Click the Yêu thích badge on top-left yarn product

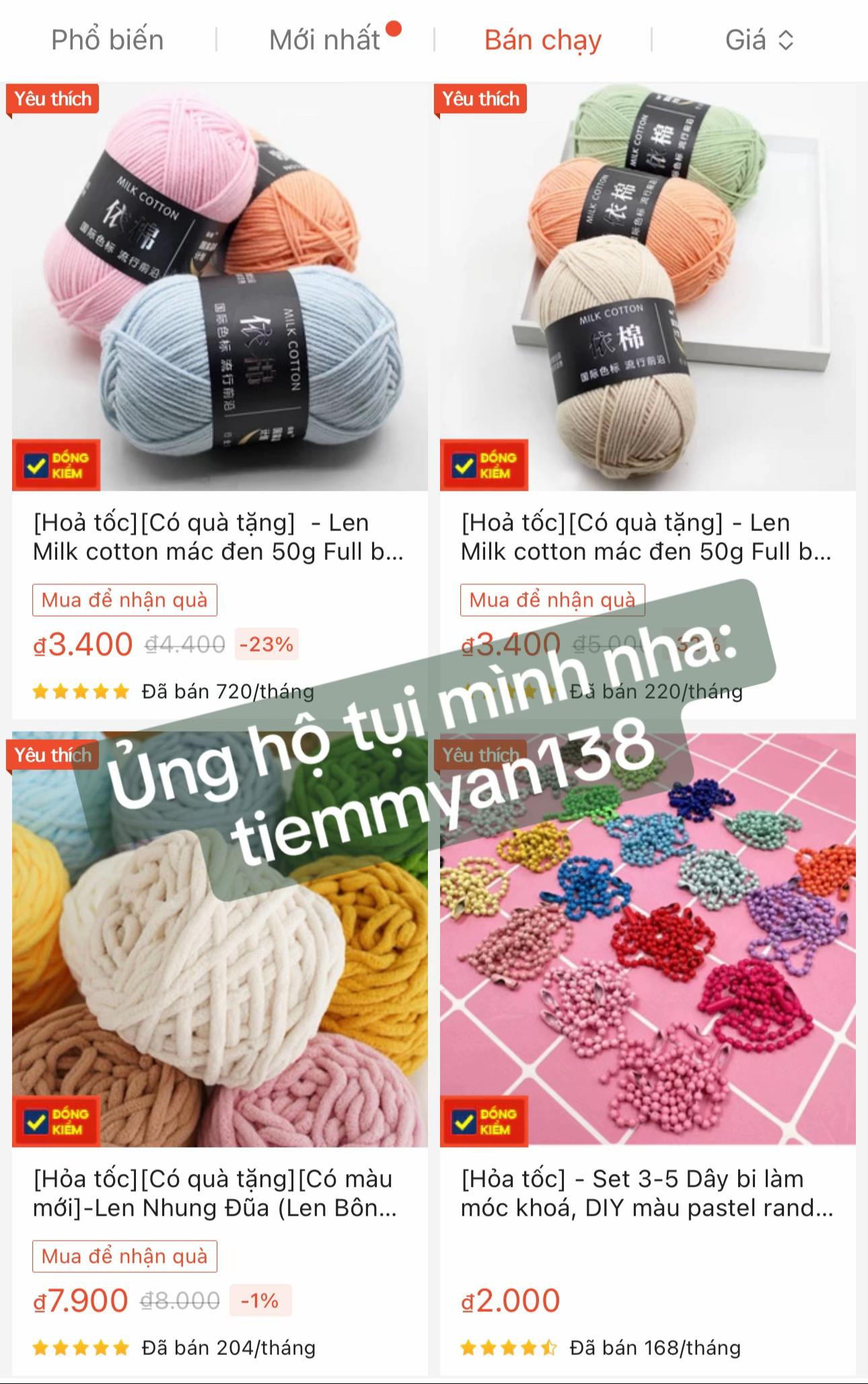click(x=52, y=98)
